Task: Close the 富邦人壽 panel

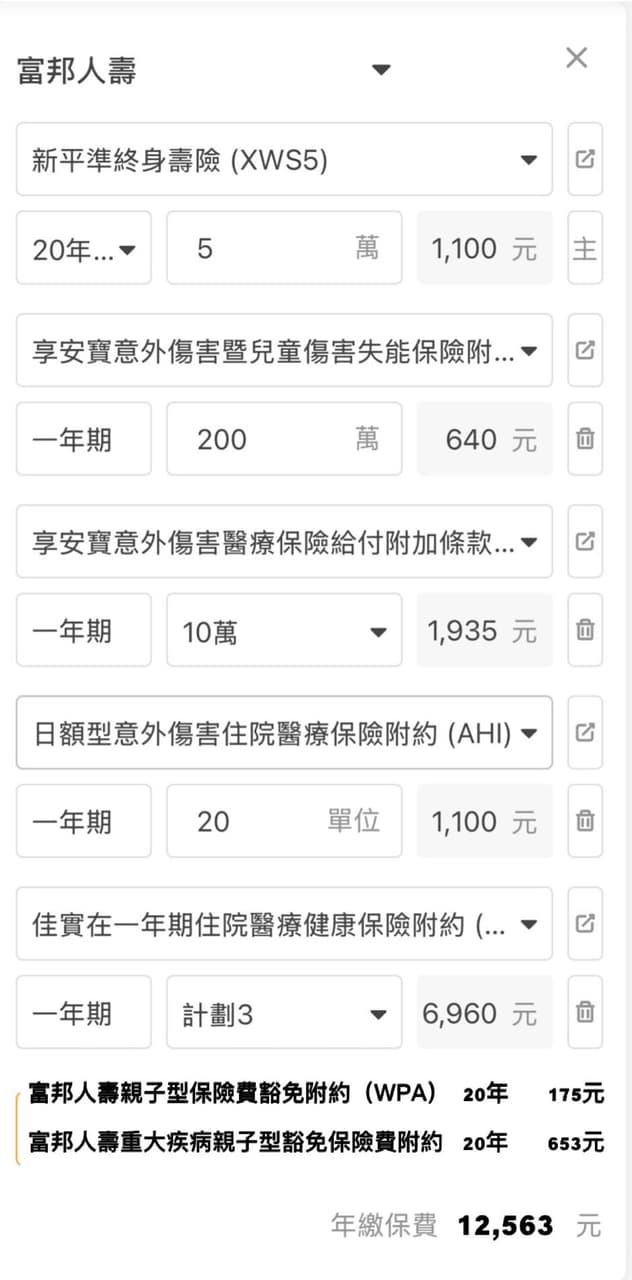Action: [576, 58]
